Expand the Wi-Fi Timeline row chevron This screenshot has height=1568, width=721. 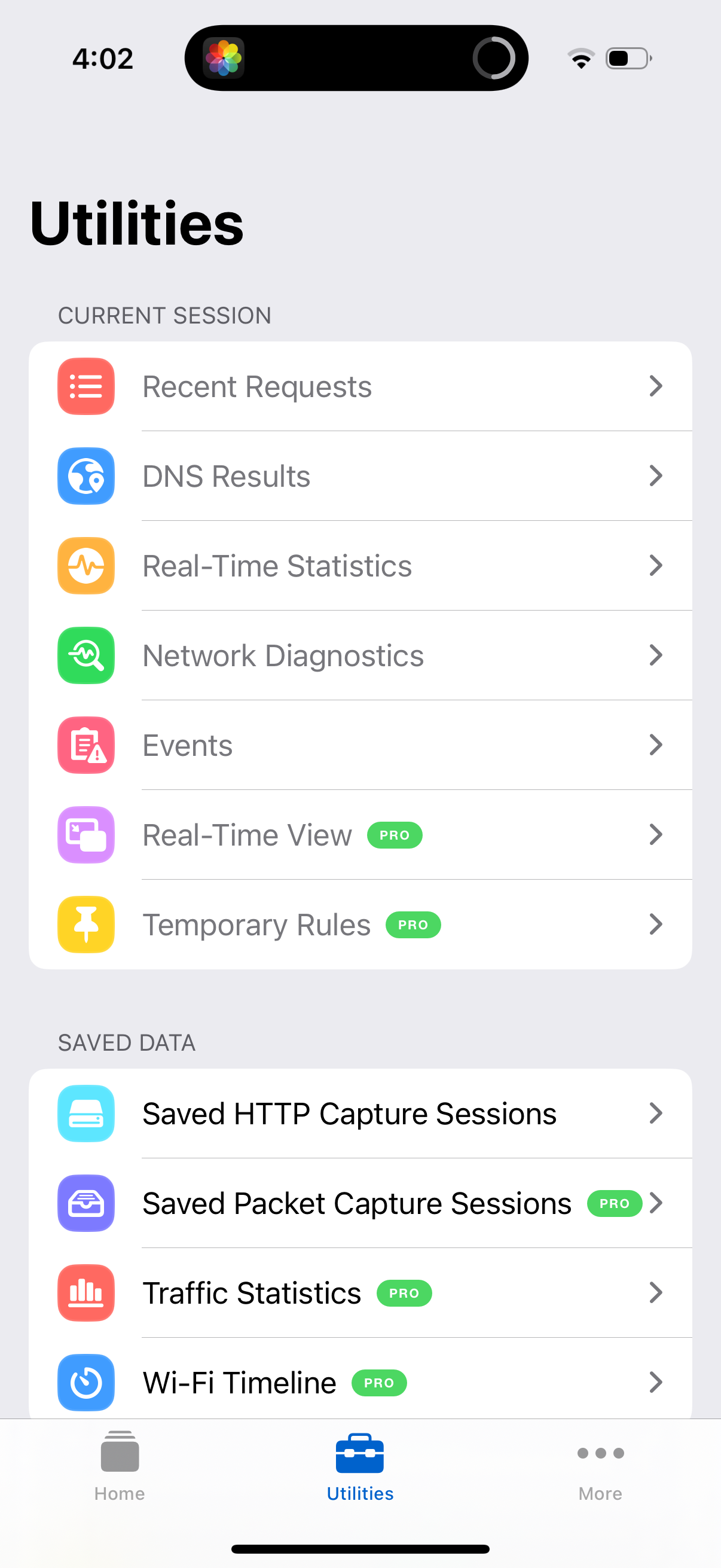(x=656, y=1383)
